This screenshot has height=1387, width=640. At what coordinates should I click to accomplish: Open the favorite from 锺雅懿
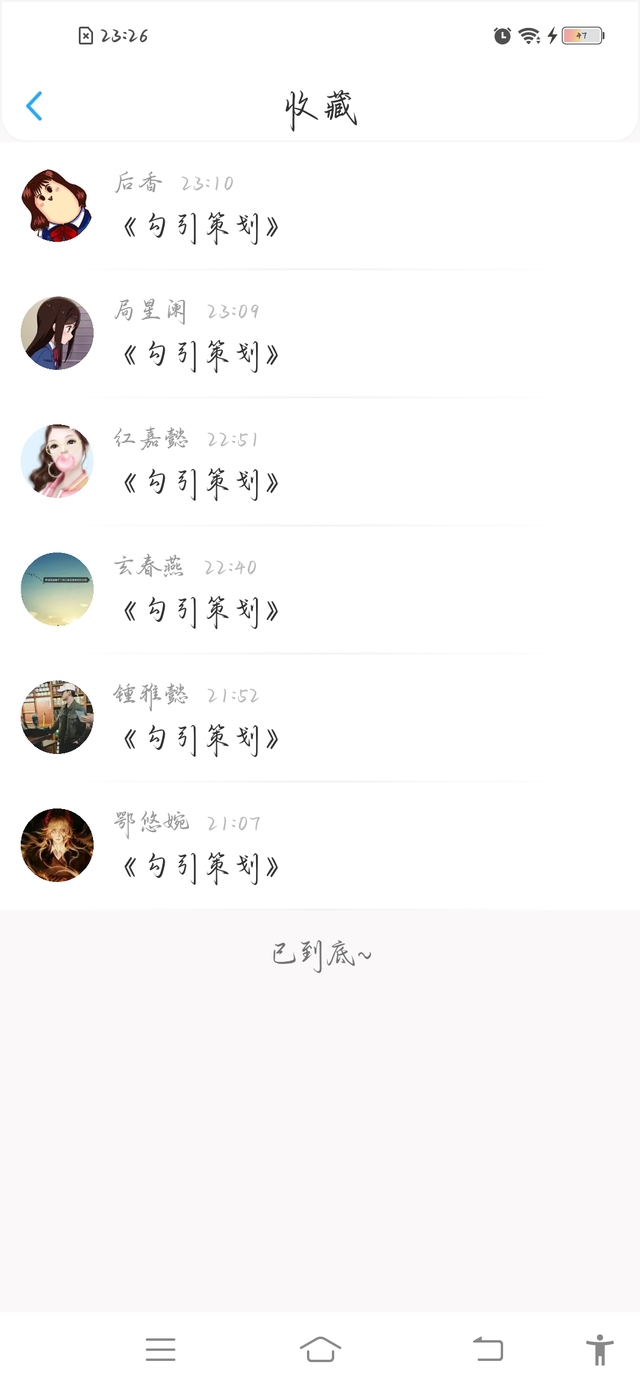[200, 738]
